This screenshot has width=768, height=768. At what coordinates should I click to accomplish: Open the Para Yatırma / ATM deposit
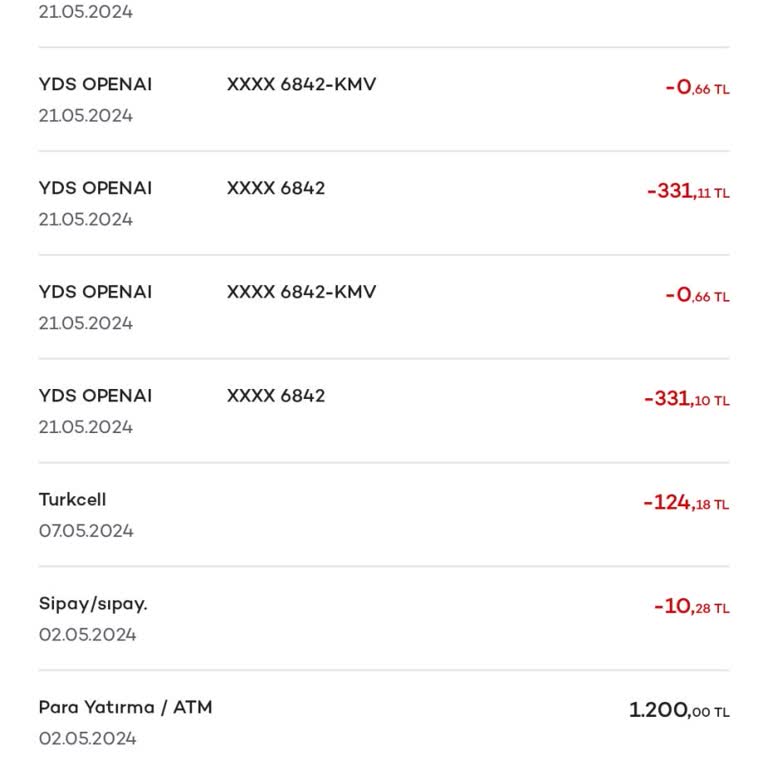coord(384,722)
